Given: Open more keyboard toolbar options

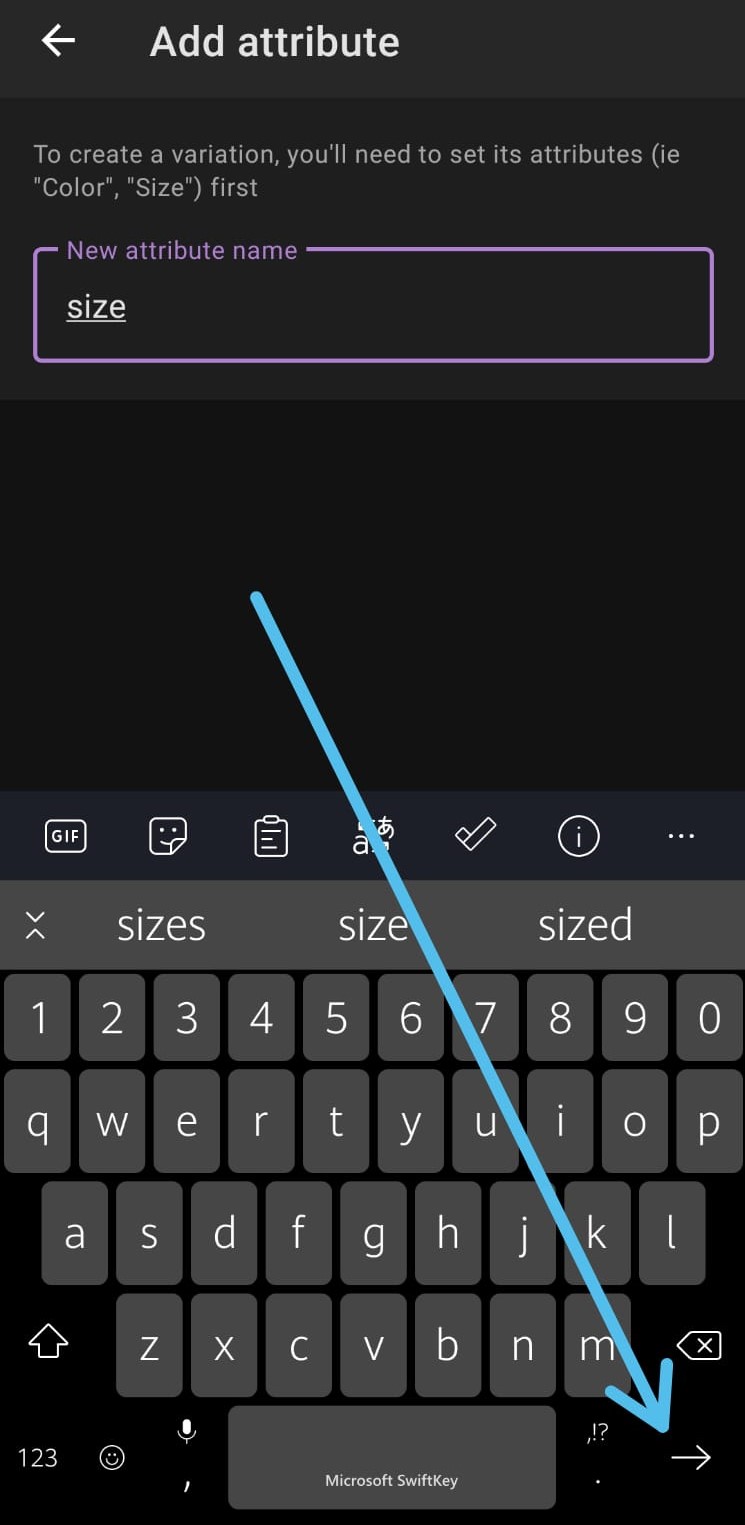Looking at the screenshot, I should [681, 836].
